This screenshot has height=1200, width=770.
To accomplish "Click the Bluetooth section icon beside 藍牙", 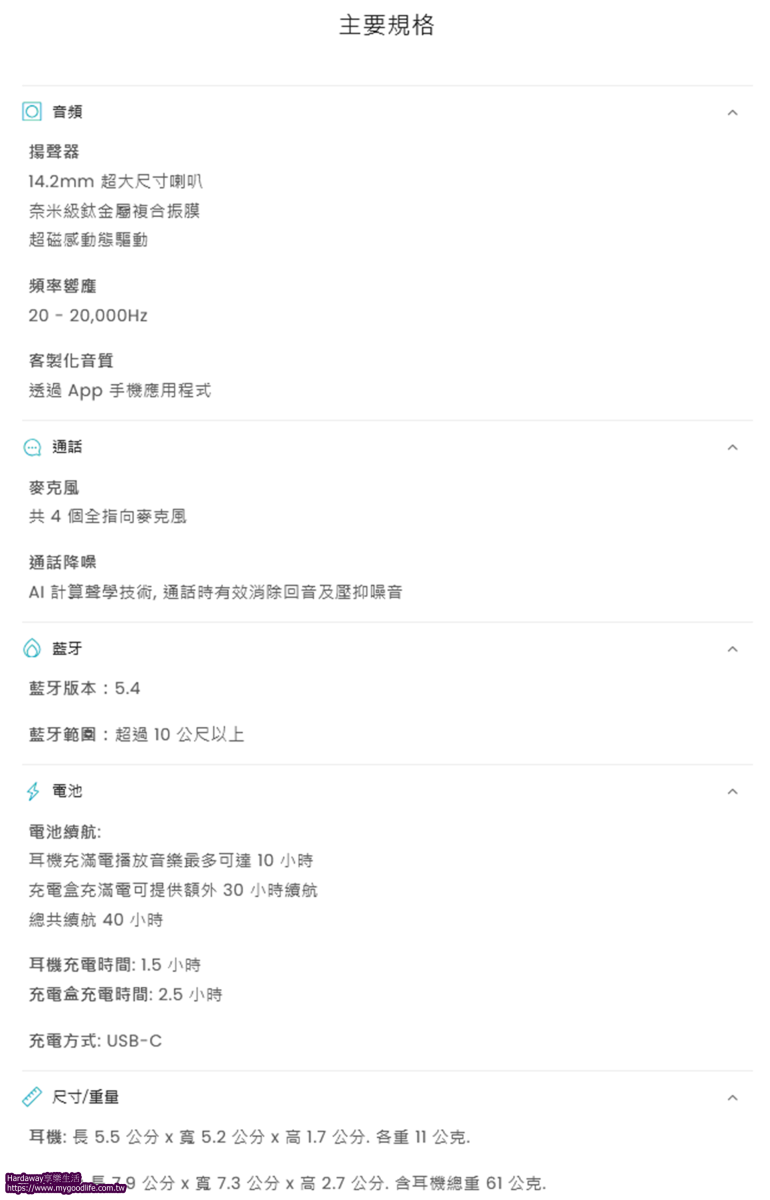I will tap(31, 648).
